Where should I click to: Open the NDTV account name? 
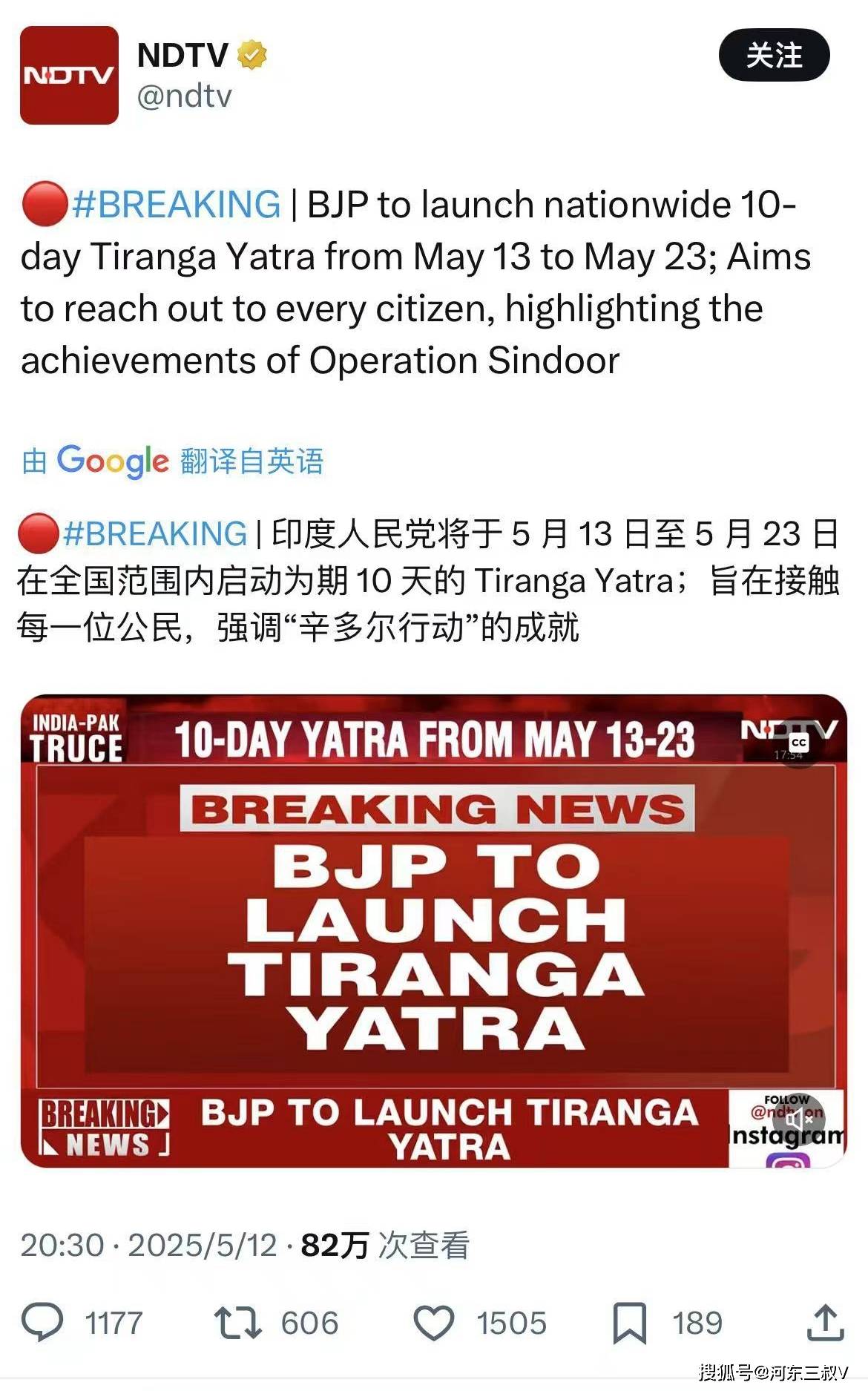[183, 56]
